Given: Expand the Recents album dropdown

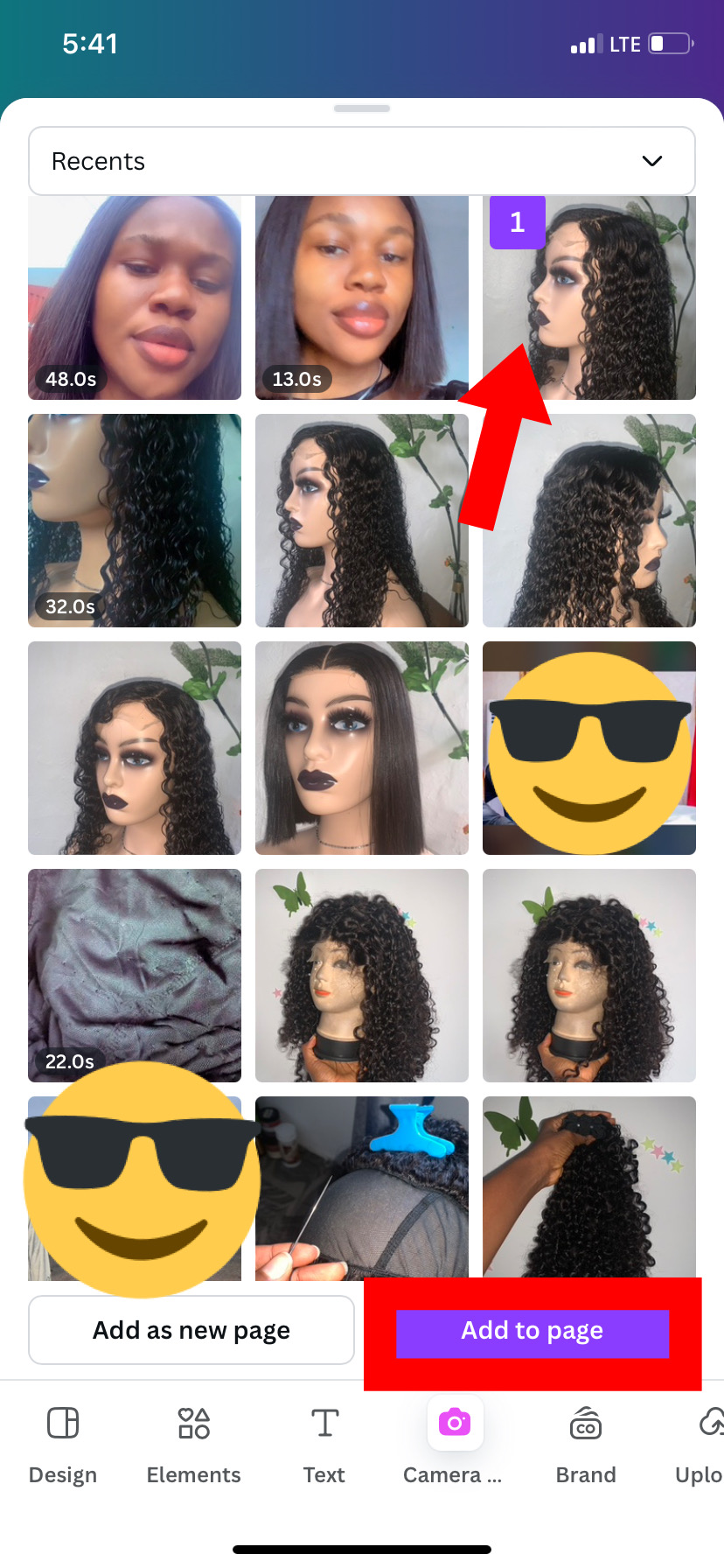Looking at the screenshot, I should click(x=362, y=161).
